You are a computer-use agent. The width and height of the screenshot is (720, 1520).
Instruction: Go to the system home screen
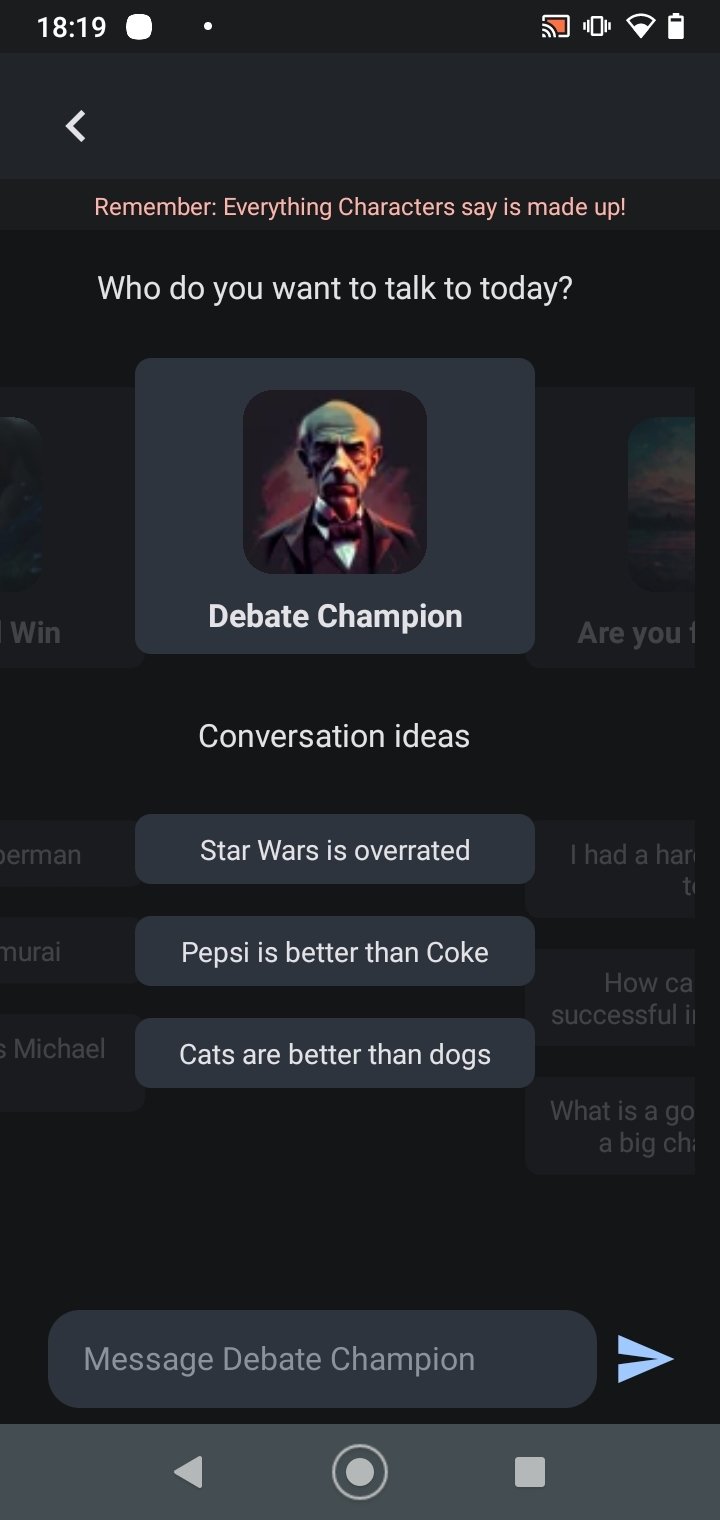pos(359,1472)
